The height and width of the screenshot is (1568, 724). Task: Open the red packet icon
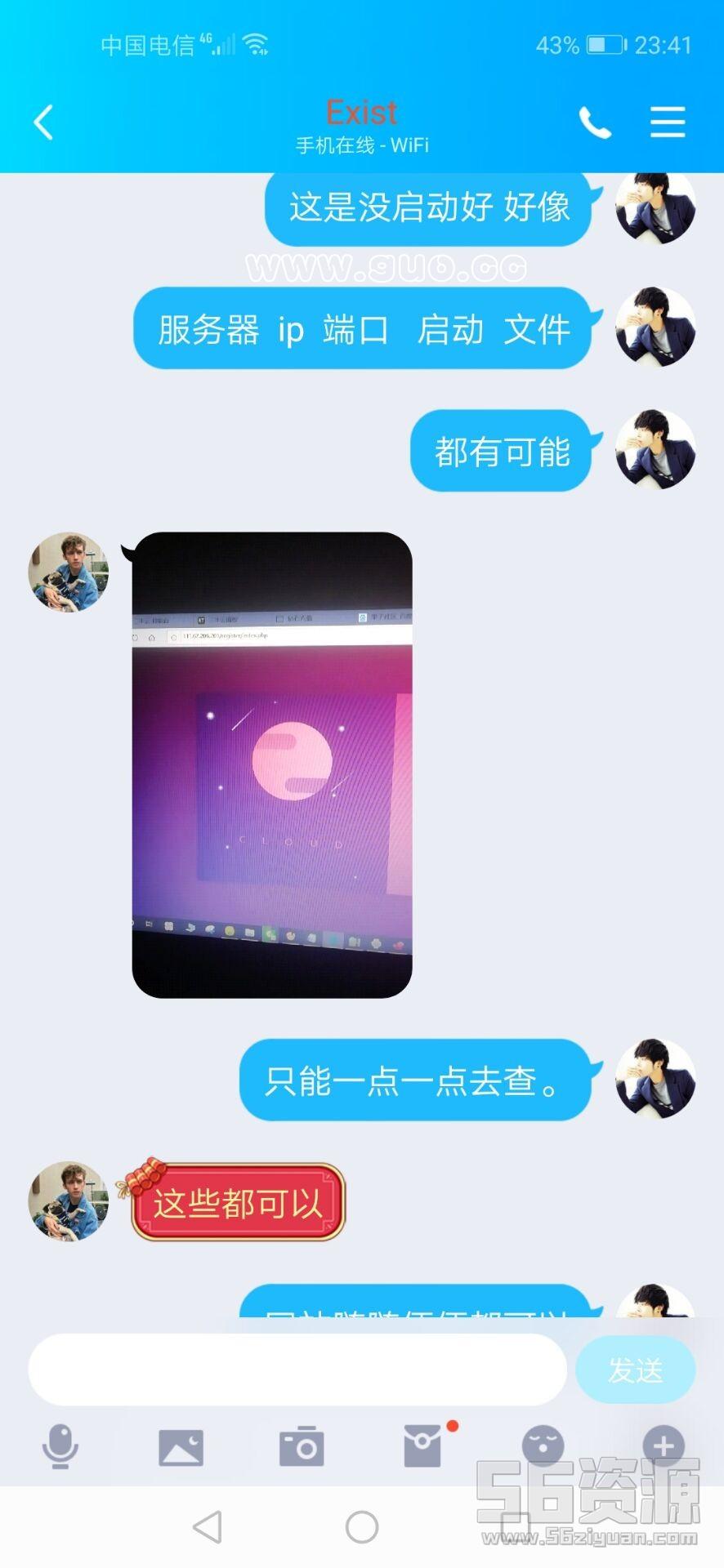423,1447
